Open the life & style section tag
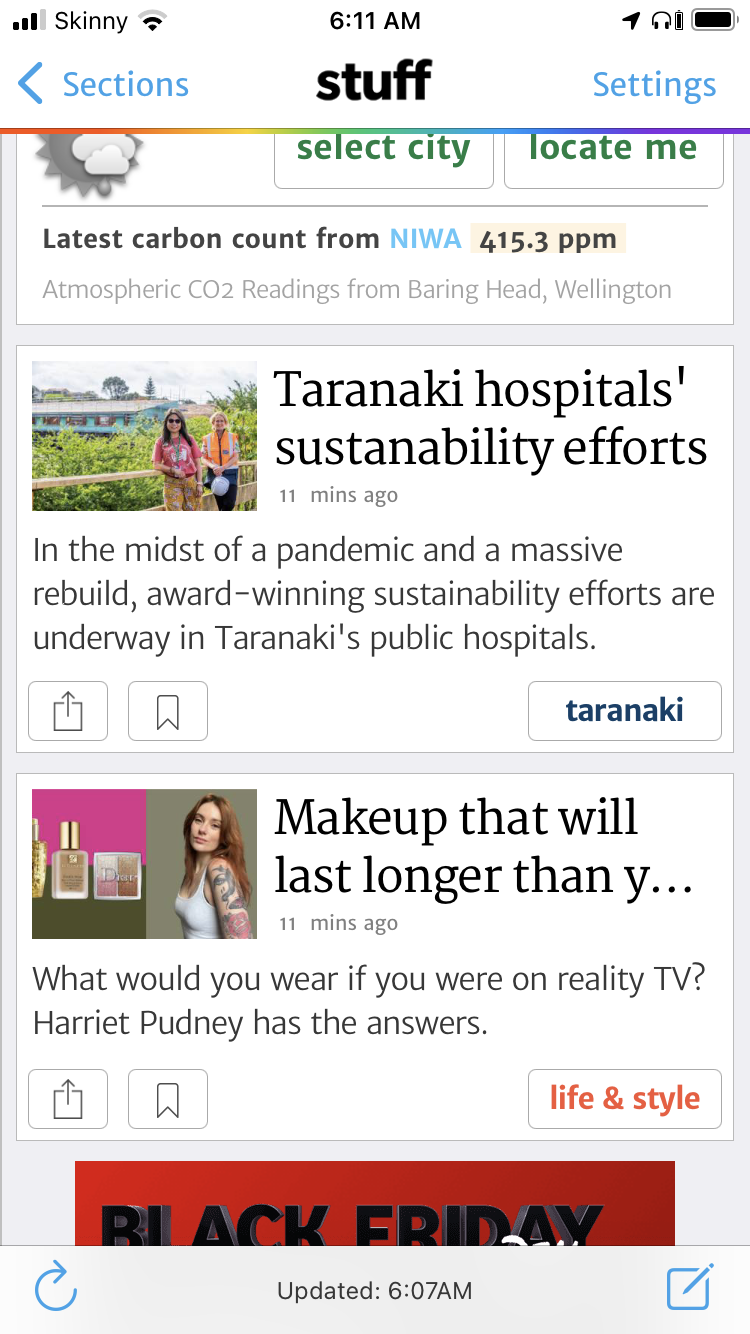This screenshot has height=1334, width=750. (x=624, y=1099)
